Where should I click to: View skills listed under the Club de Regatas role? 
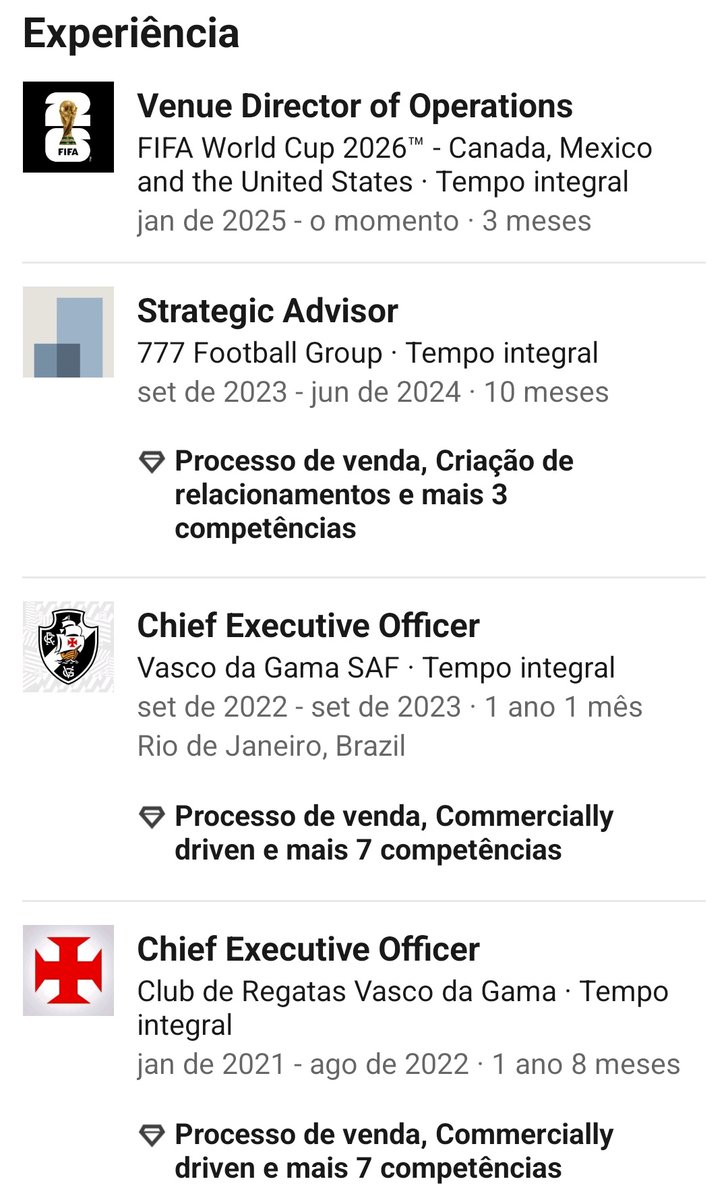(x=394, y=1151)
